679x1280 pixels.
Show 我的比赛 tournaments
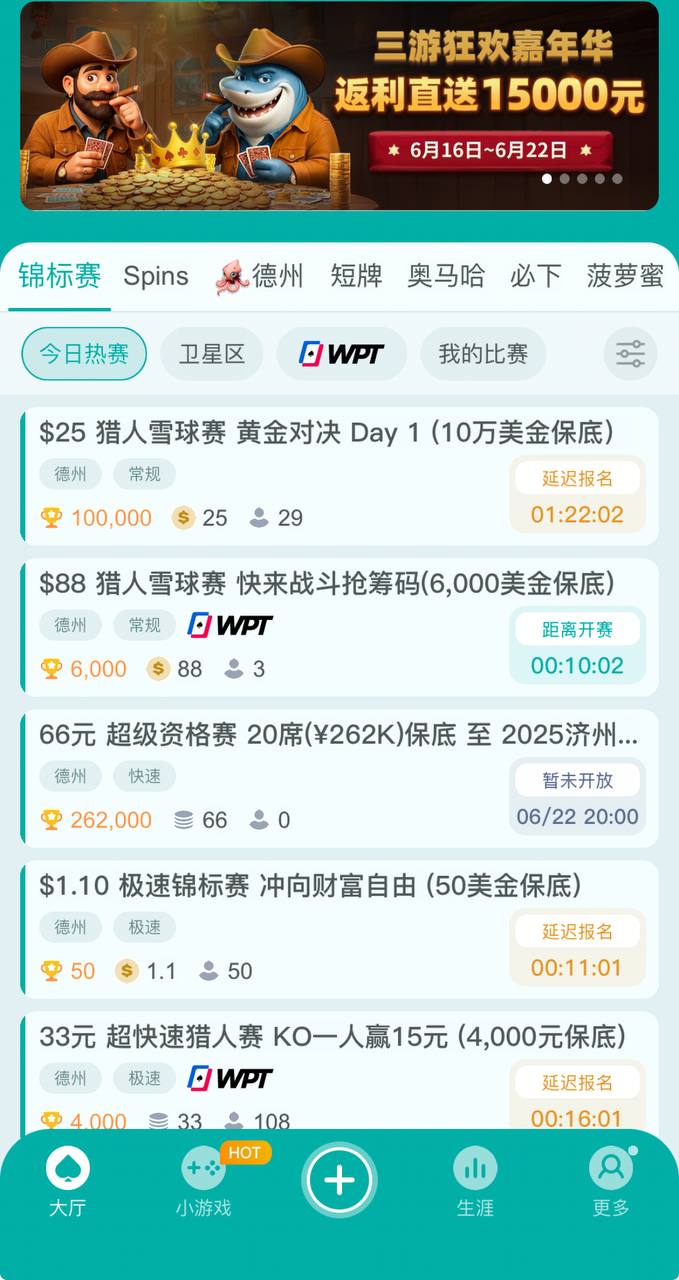[483, 354]
